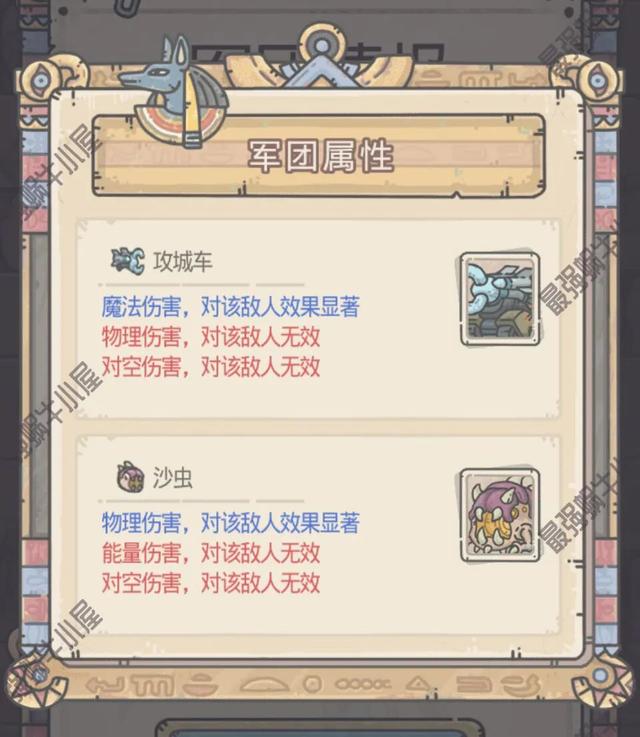View the 沙虫 enemy portrait
640x737 pixels.
(500, 515)
